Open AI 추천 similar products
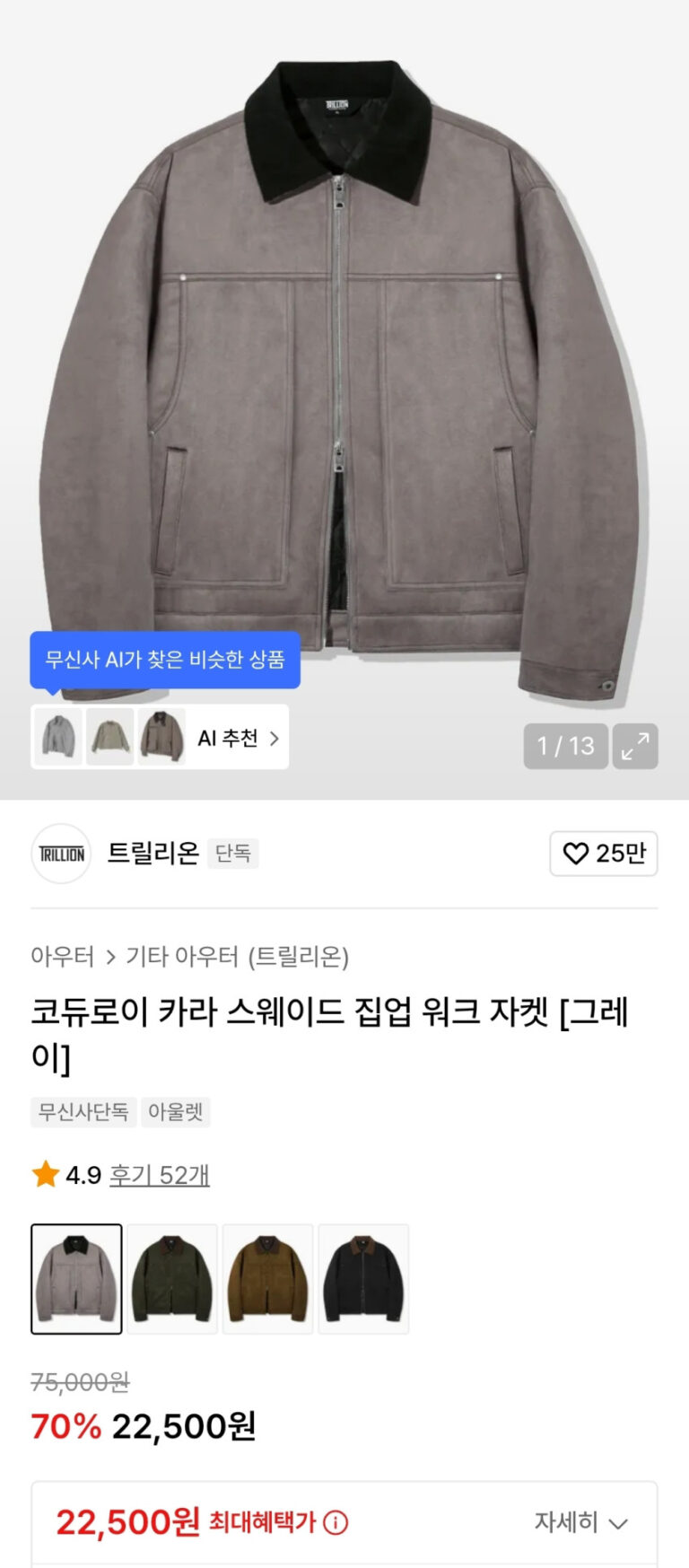This screenshot has width=689, height=1568. [x=238, y=738]
